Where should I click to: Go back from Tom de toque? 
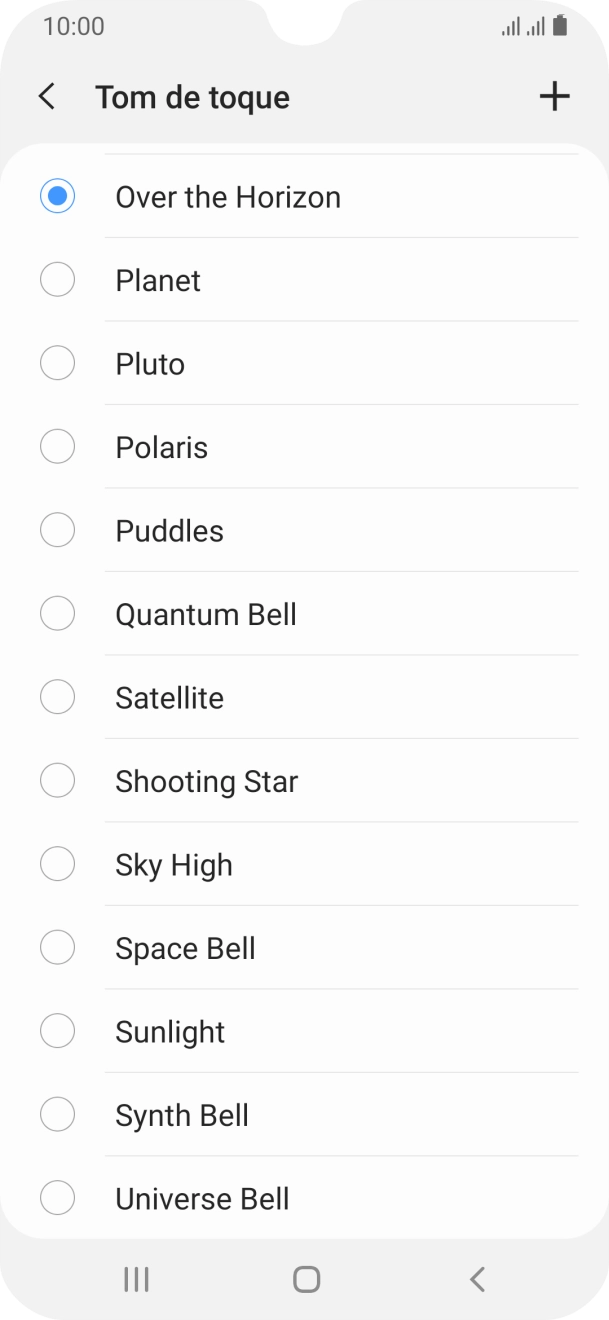click(47, 97)
